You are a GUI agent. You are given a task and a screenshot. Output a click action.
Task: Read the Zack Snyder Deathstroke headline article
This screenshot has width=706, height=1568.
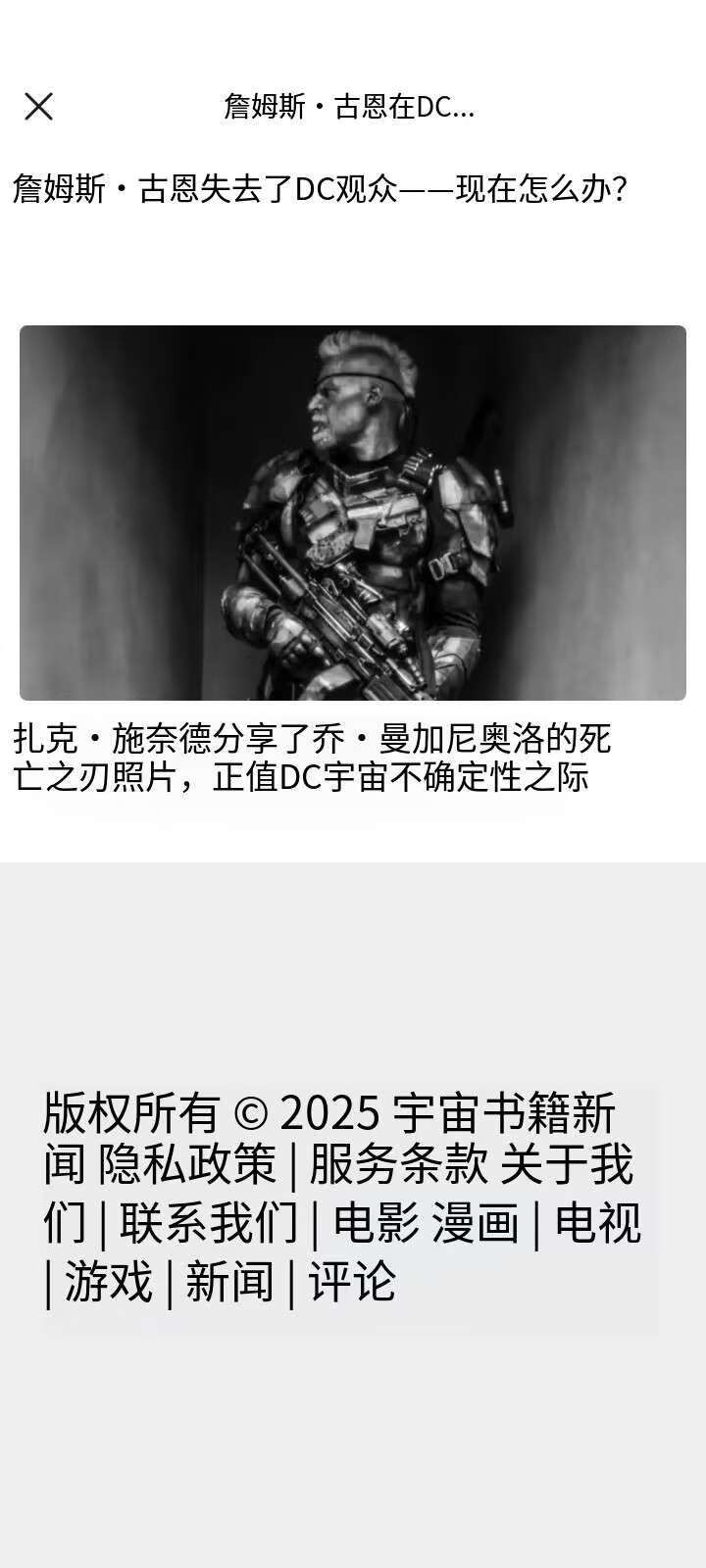(x=312, y=758)
